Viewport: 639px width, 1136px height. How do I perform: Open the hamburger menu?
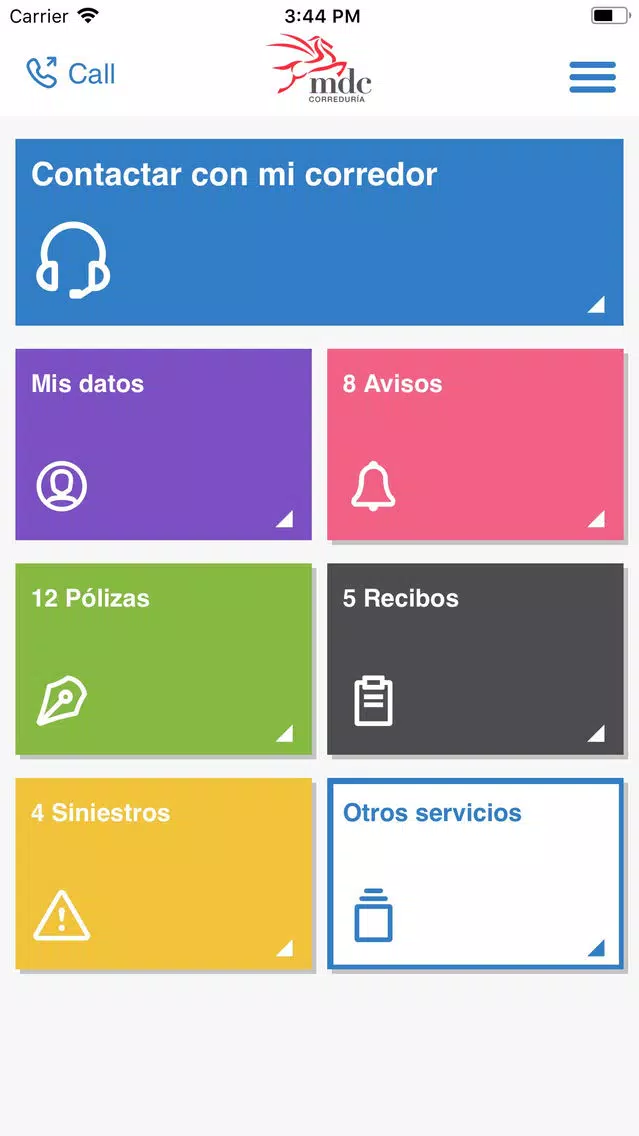(x=592, y=77)
